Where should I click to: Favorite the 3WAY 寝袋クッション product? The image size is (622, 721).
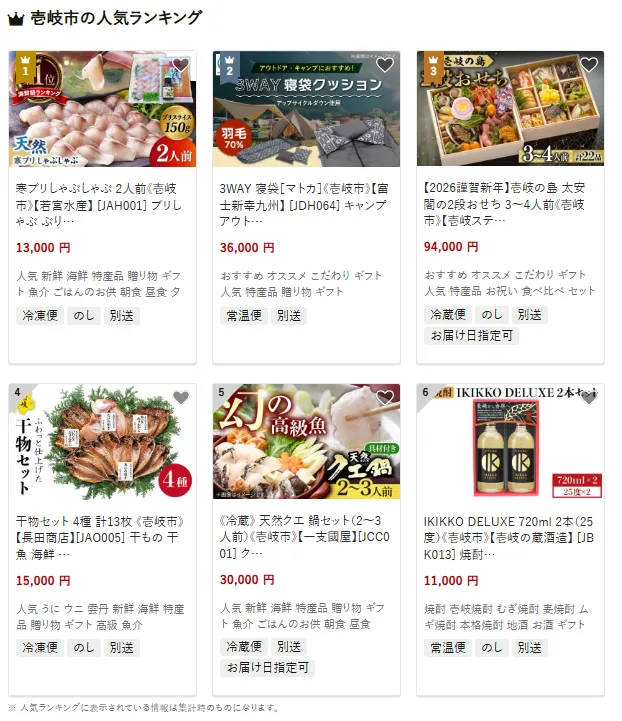(385, 66)
